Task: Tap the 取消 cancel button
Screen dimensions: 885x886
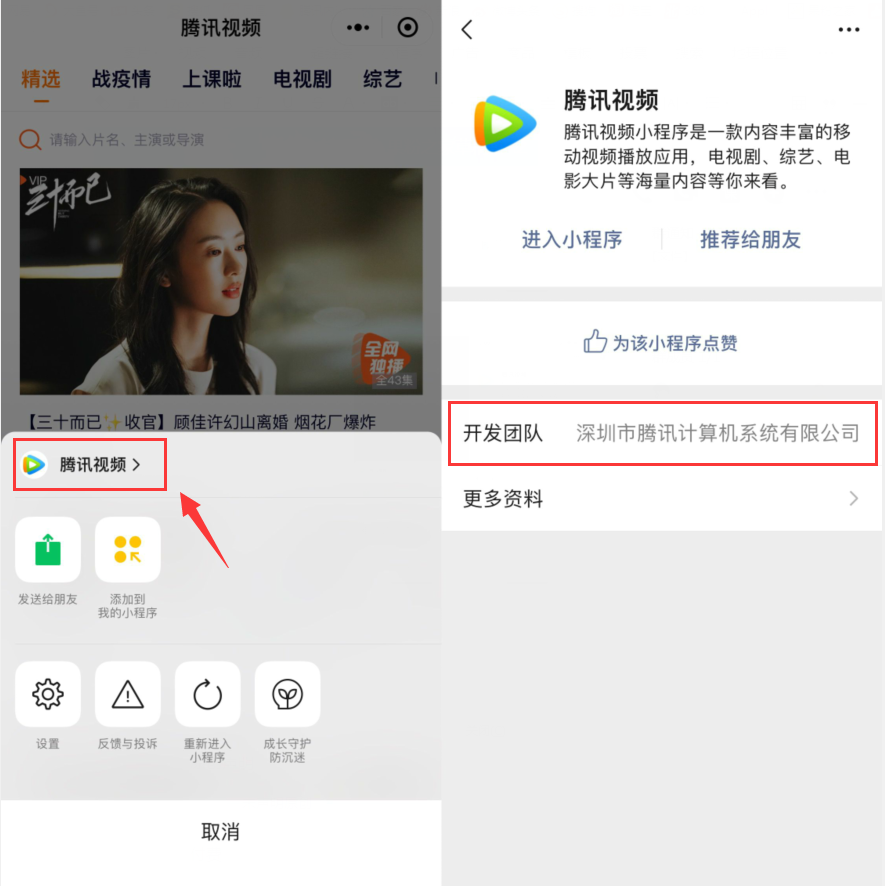Action: point(220,831)
